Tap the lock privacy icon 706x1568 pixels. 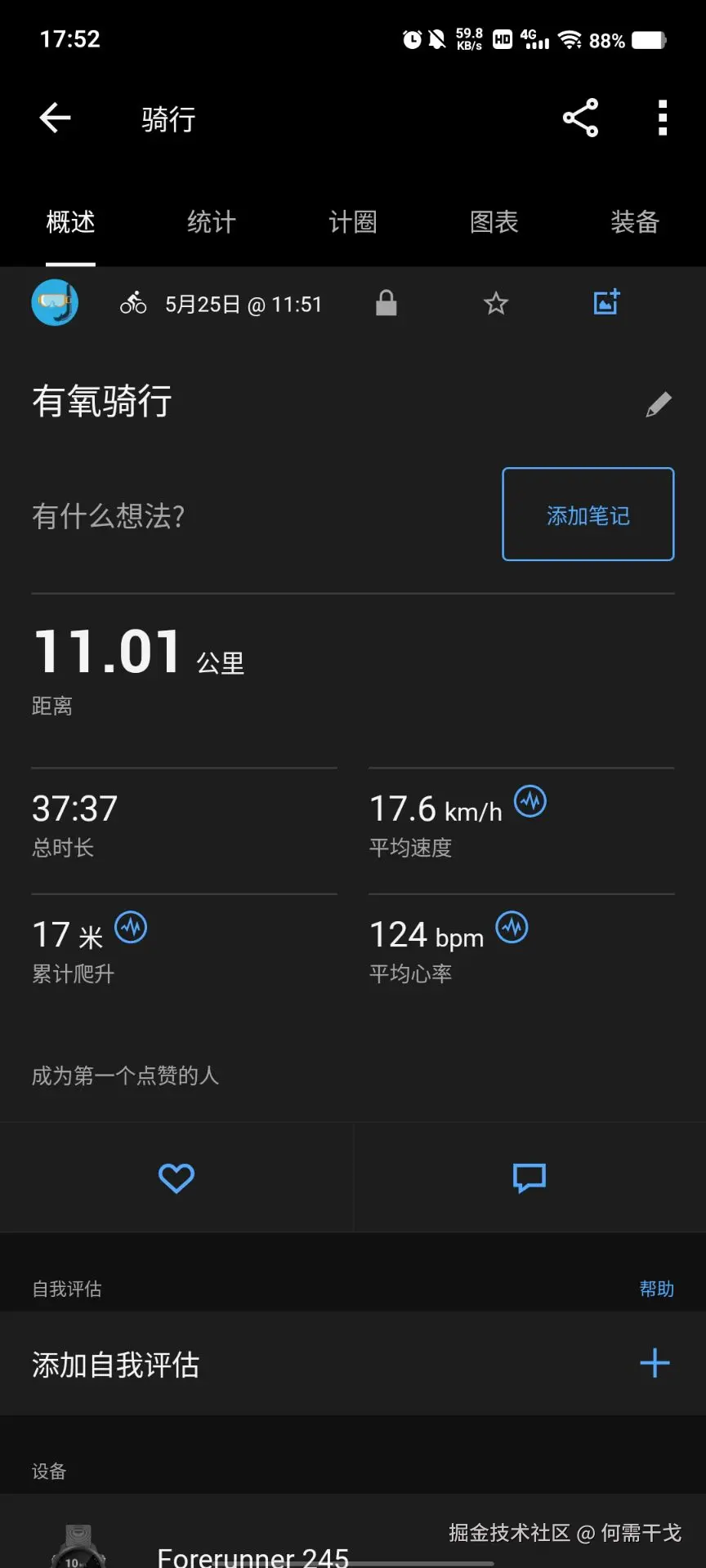tap(386, 302)
